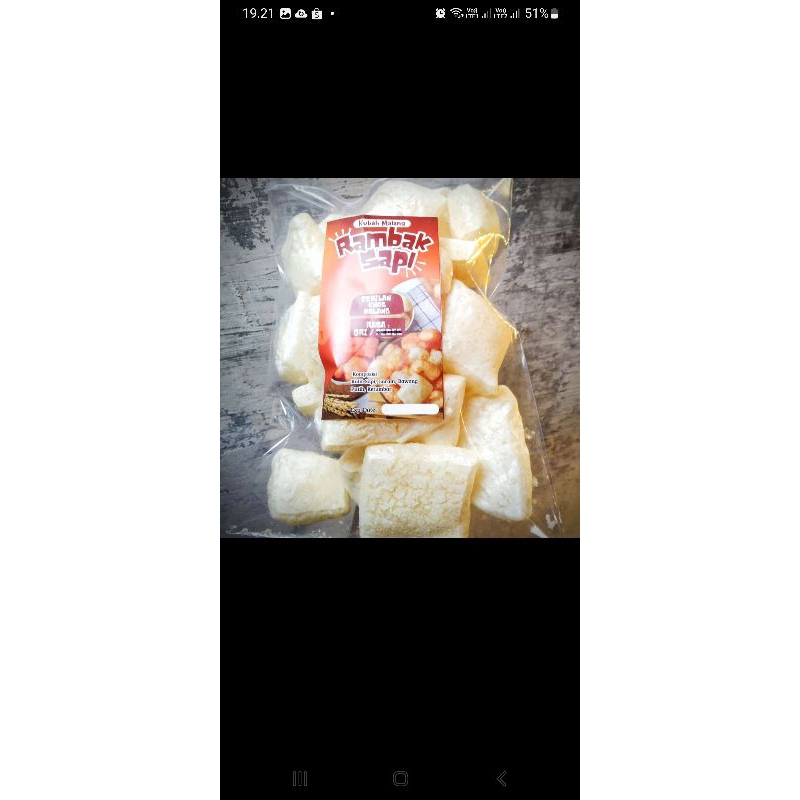
Task: Open recent apps from the navigation bar
Action: click(x=299, y=778)
